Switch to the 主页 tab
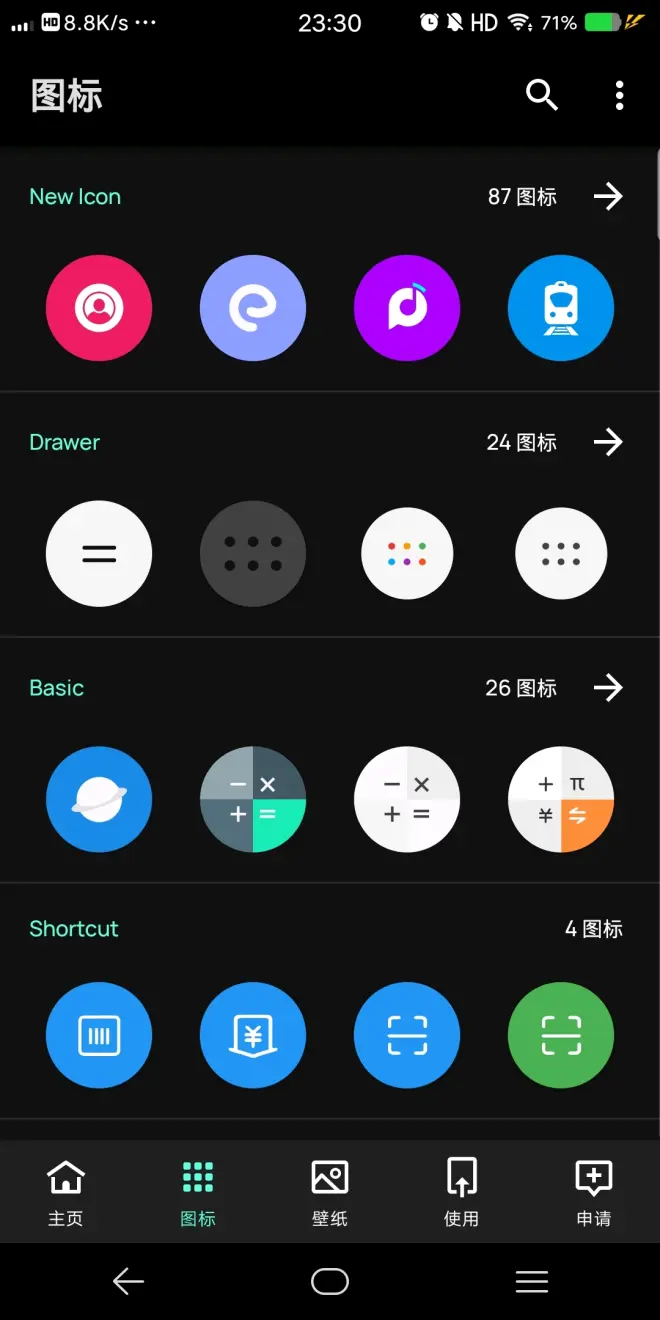The width and height of the screenshot is (660, 1320). point(66,1192)
